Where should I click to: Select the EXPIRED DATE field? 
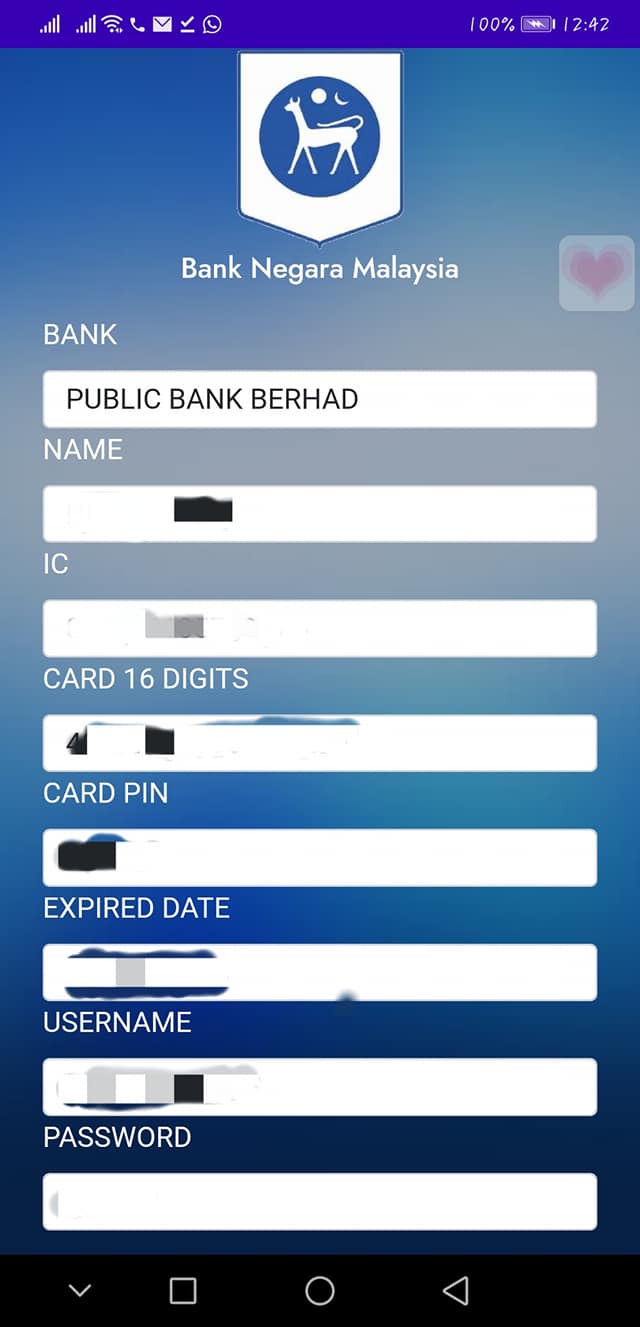coord(320,972)
